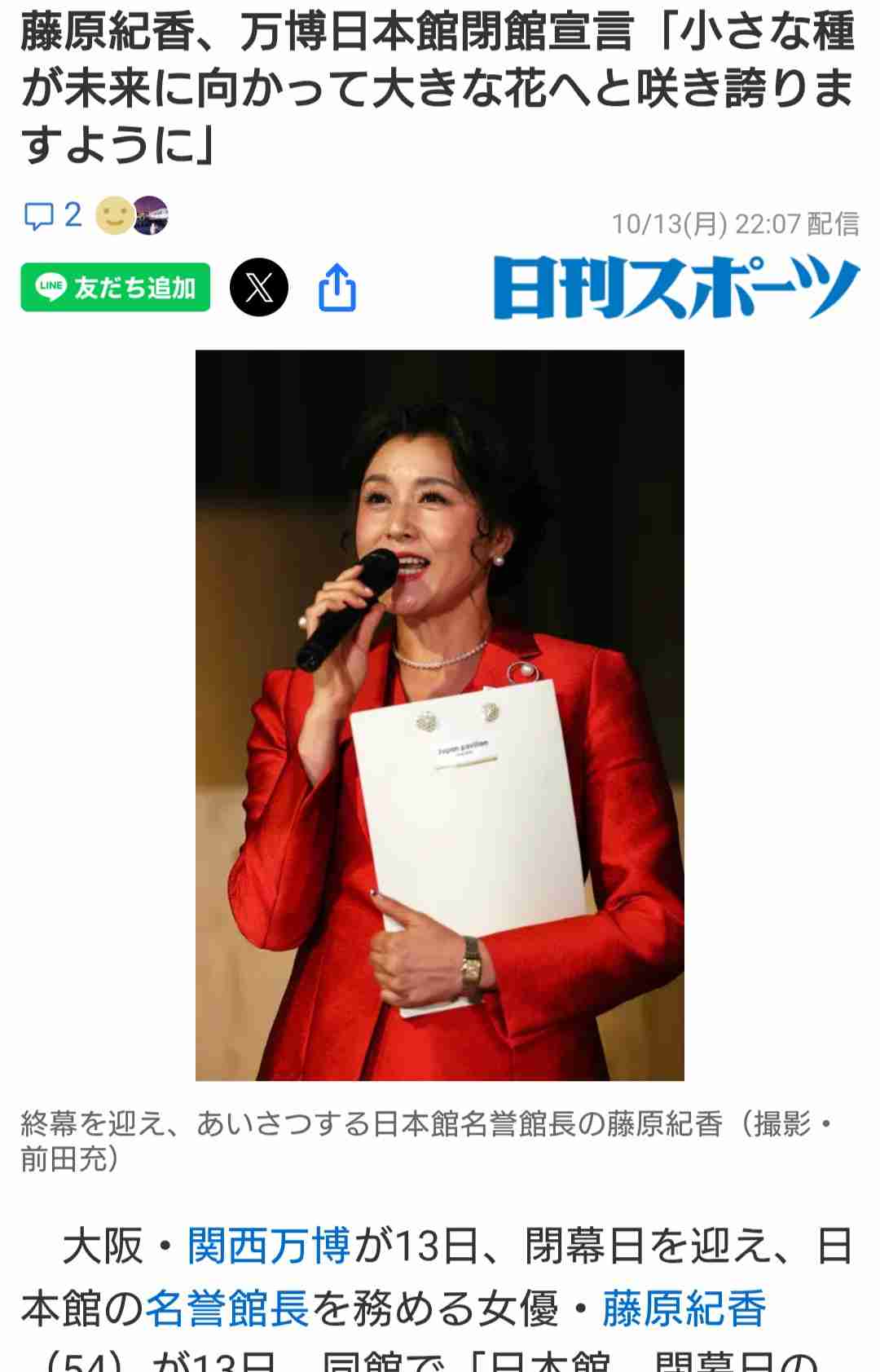Share the article on X
This screenshot has height=1372, width=880.
tap(259, 287)
